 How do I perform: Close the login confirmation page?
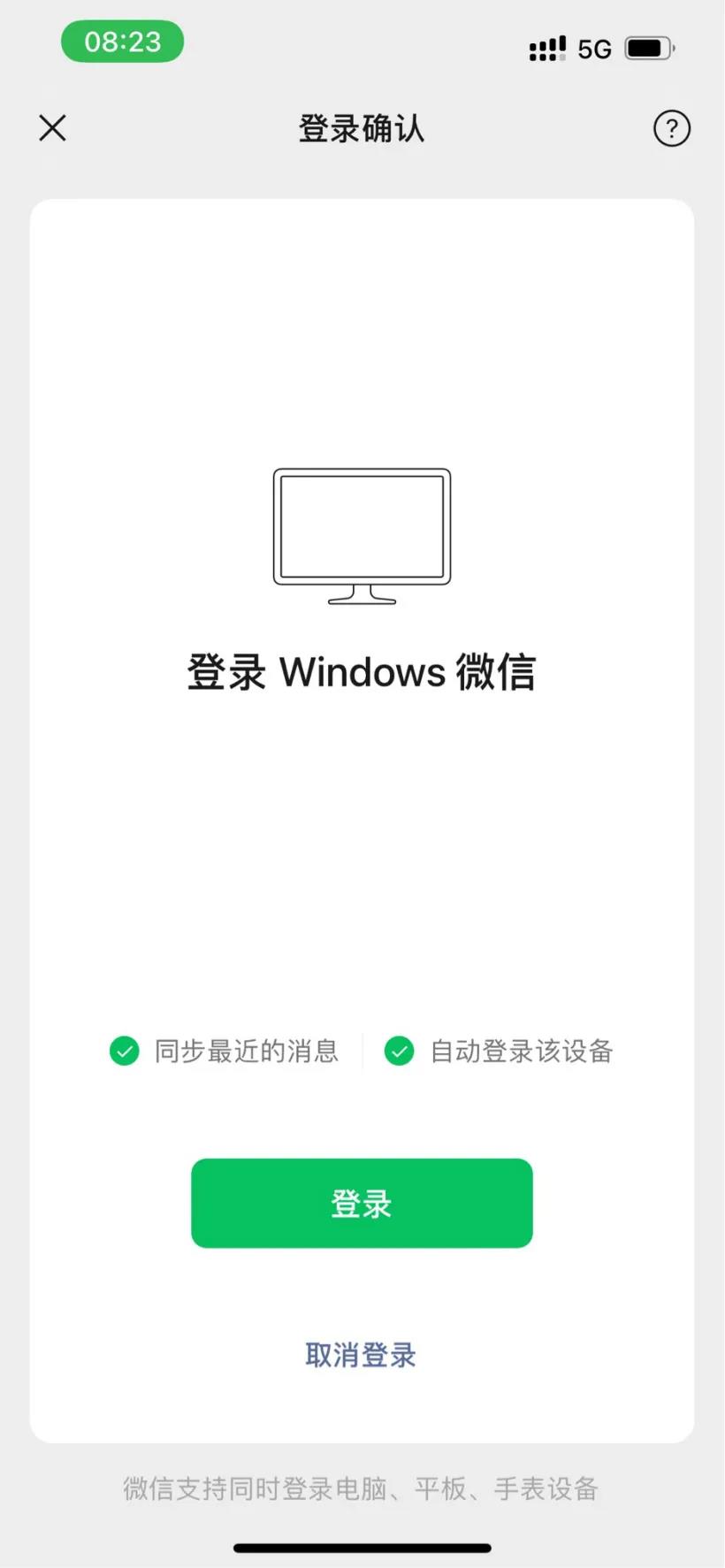pos(52,128)
